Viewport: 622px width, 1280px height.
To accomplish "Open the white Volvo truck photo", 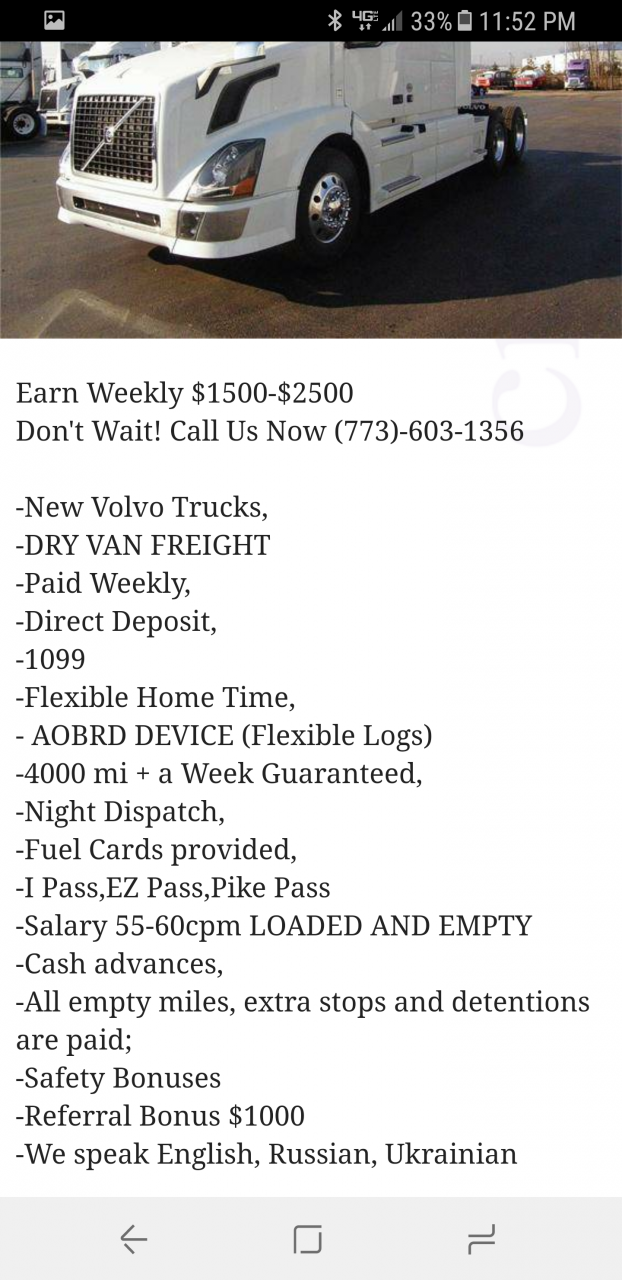I will pos(310,190).
